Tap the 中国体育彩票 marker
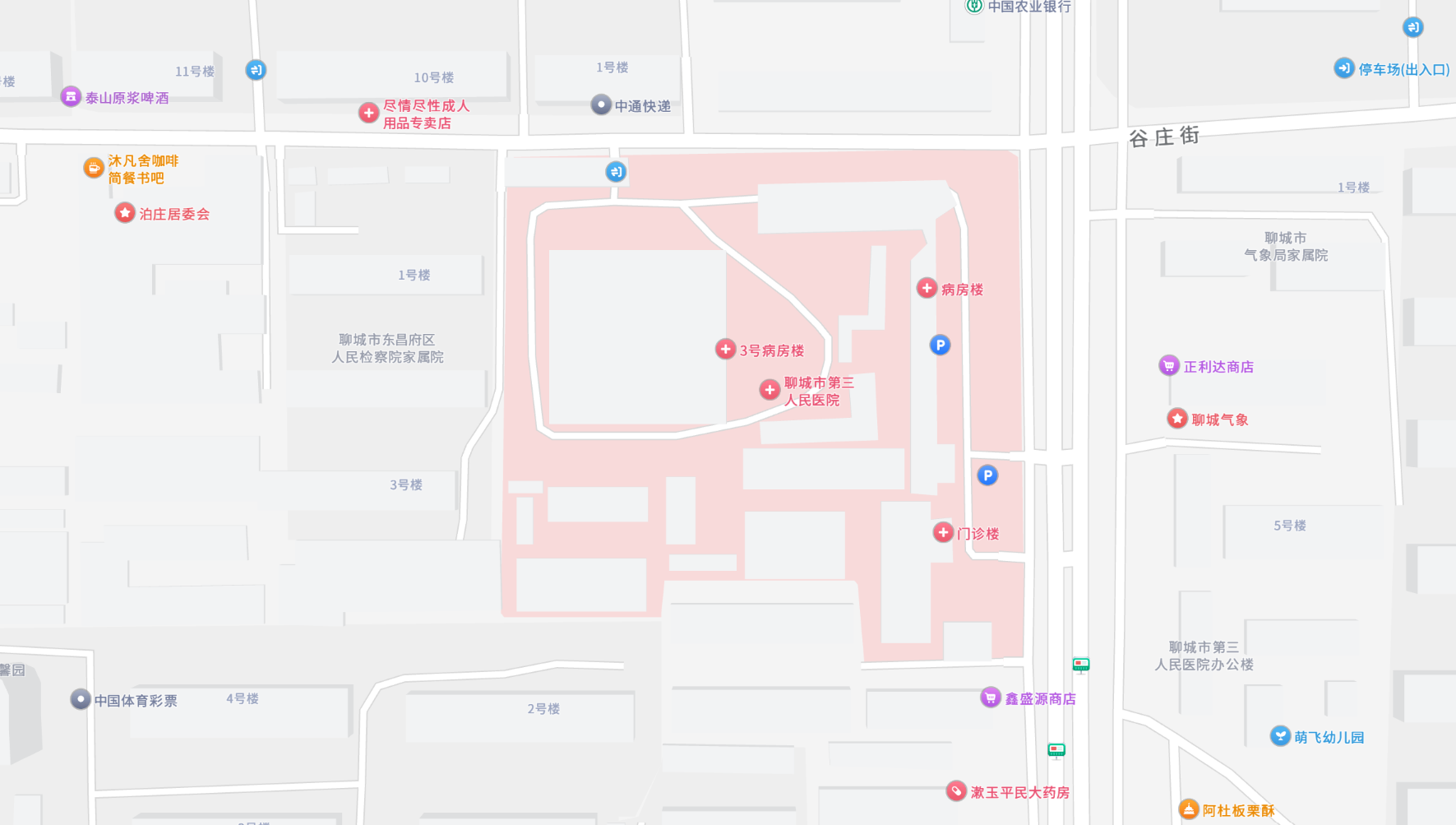This screenshot has width=1456, height=825. tap(80, 699)
